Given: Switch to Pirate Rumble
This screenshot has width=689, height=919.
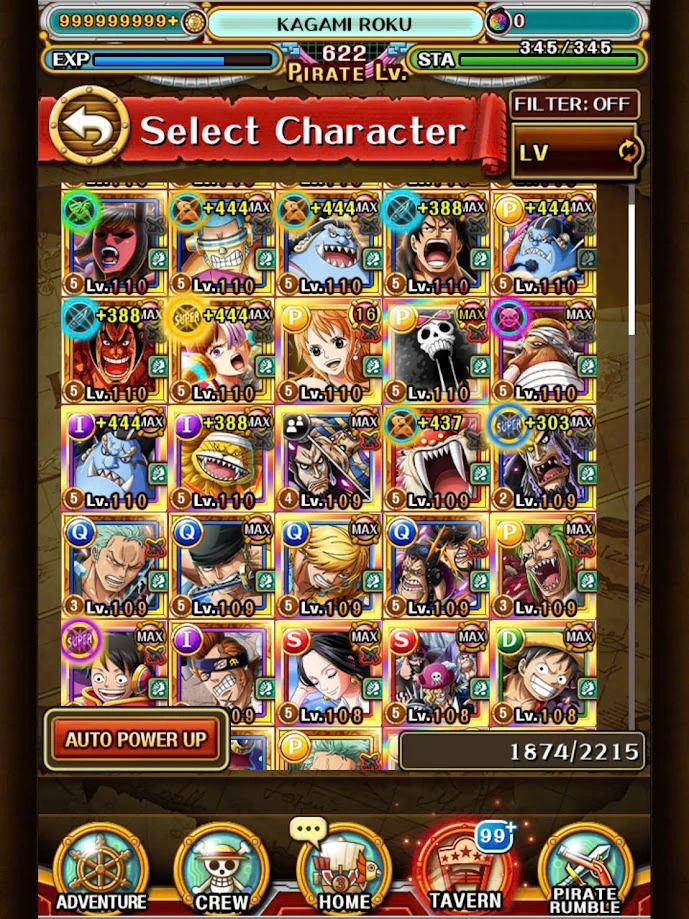Looking at the screenshot, I should (585, 868).
